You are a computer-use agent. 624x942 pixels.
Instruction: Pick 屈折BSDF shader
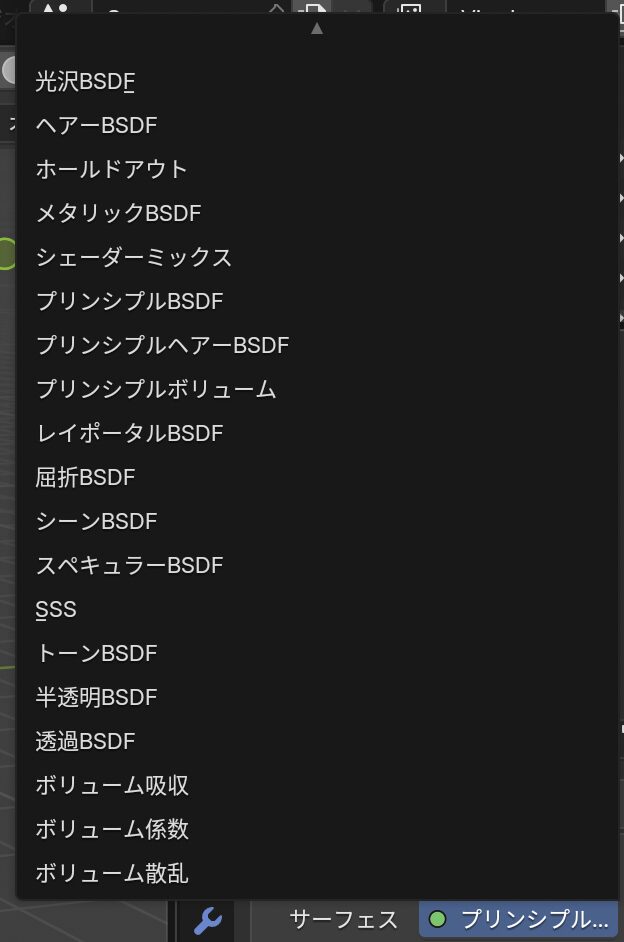click(x=85, y=477)
